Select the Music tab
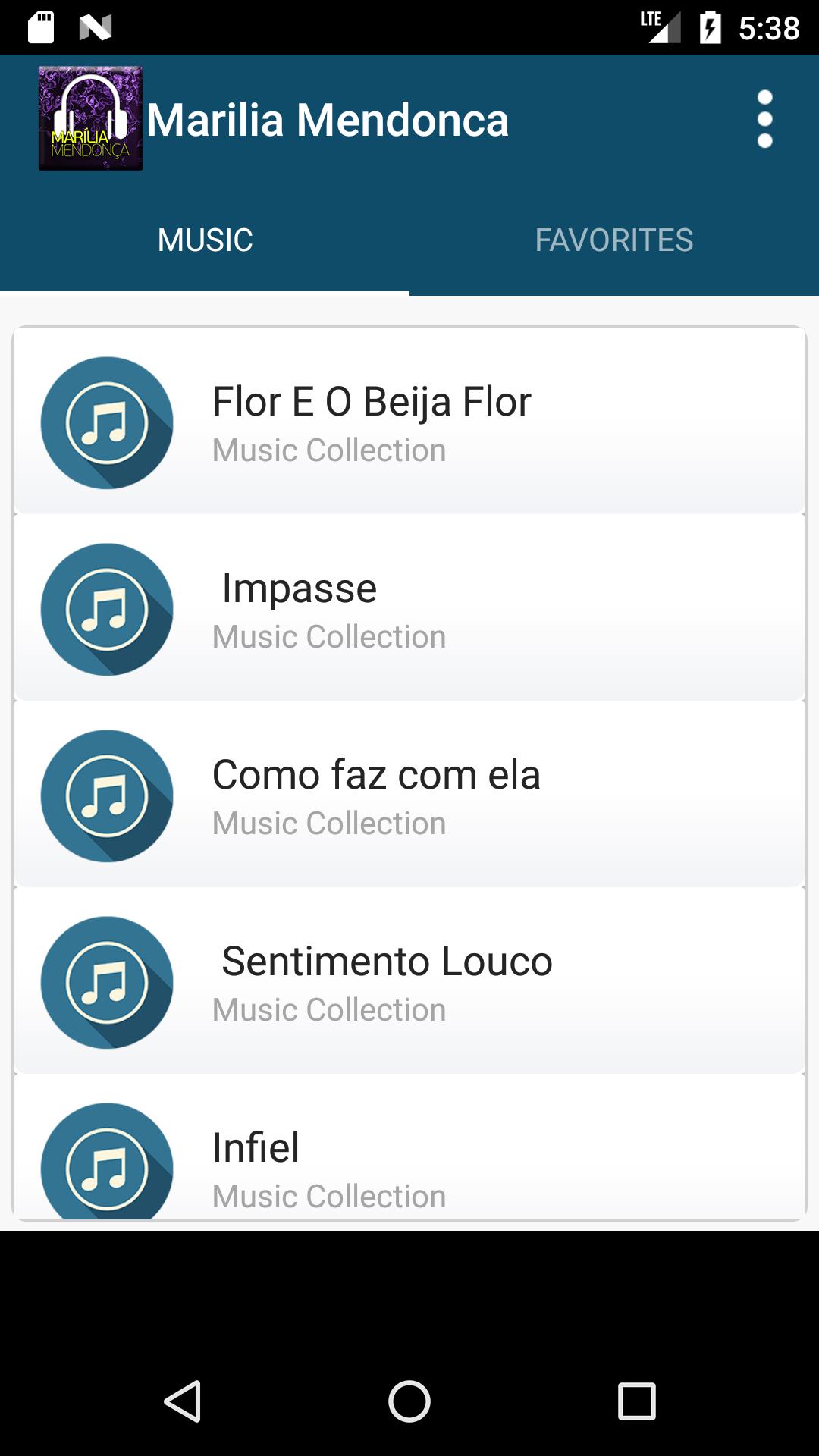 205,240
